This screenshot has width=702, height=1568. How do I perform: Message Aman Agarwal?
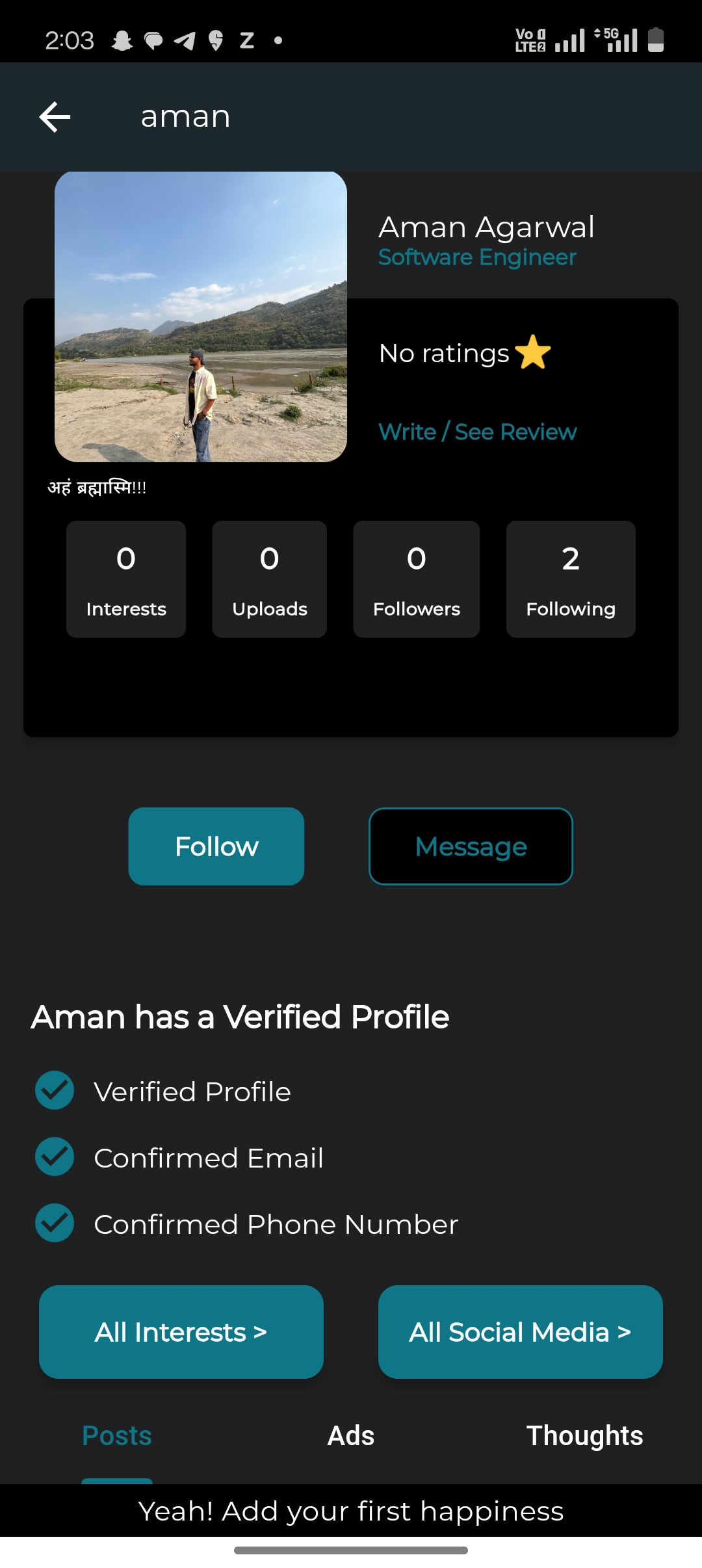click(471, 846)
